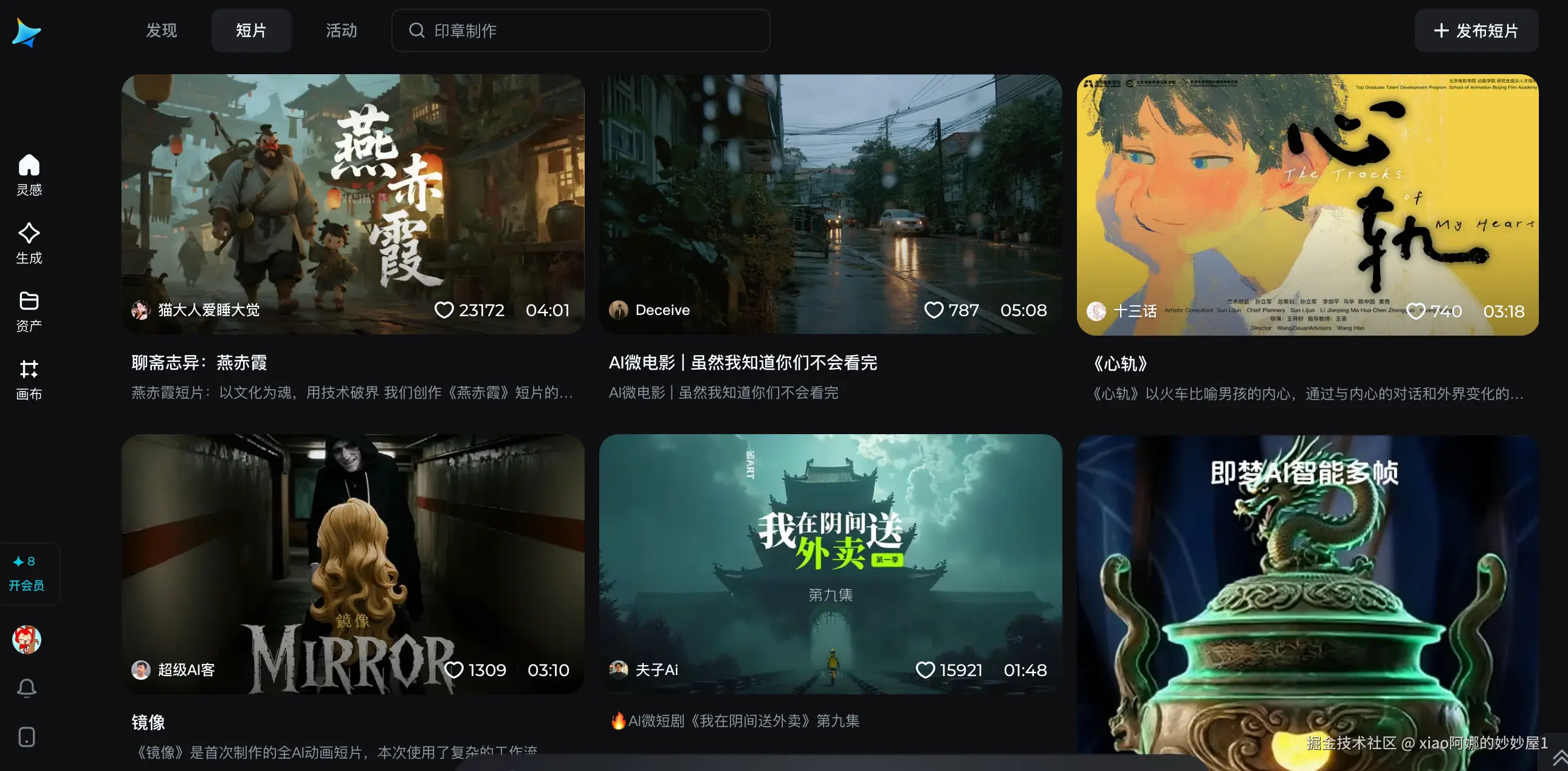The height and width of the screenshot is (771, 1568).
Task: Open the 活动 tab
Action: [341, 30]
